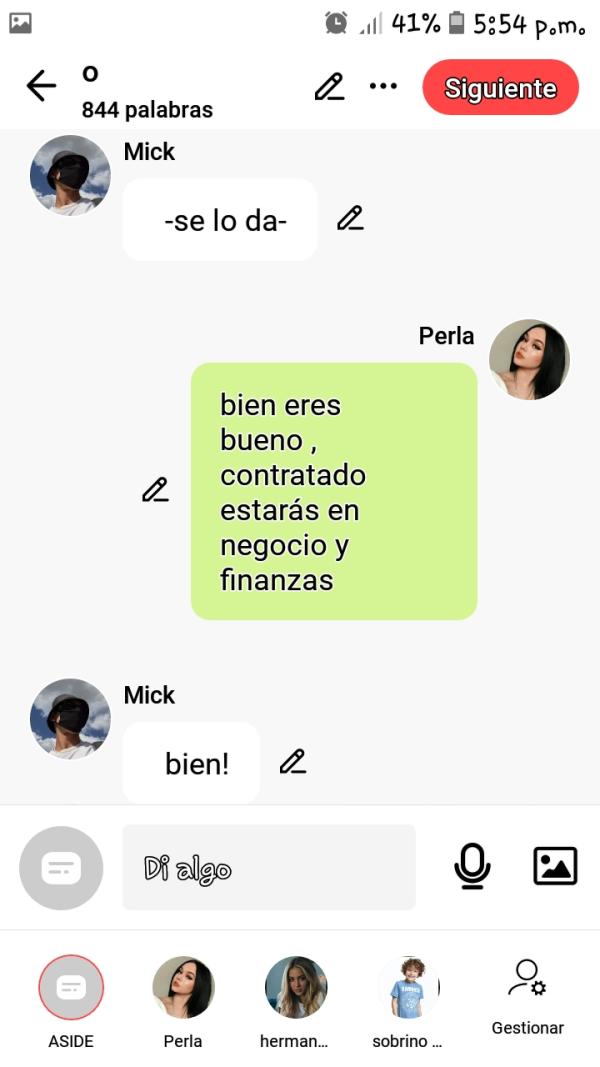
Task: Edit Perla's "bien eres bueno" message
Action: (x=155, y=490)
